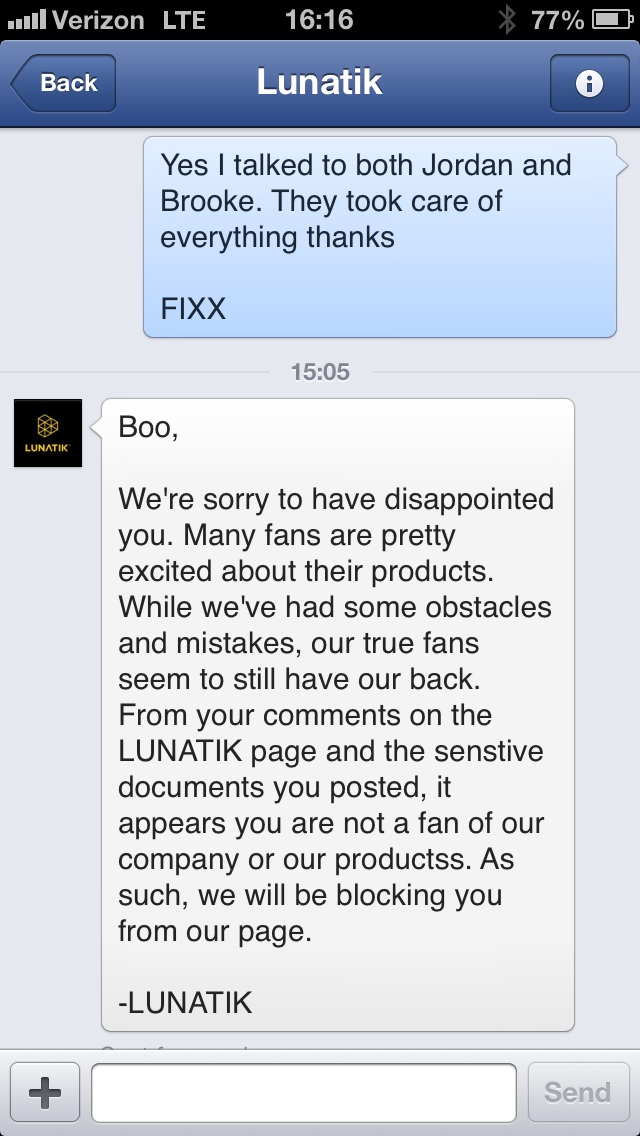Screen dimensions: 640x1136
Task: Send the message
Action: click(578, 1092)
